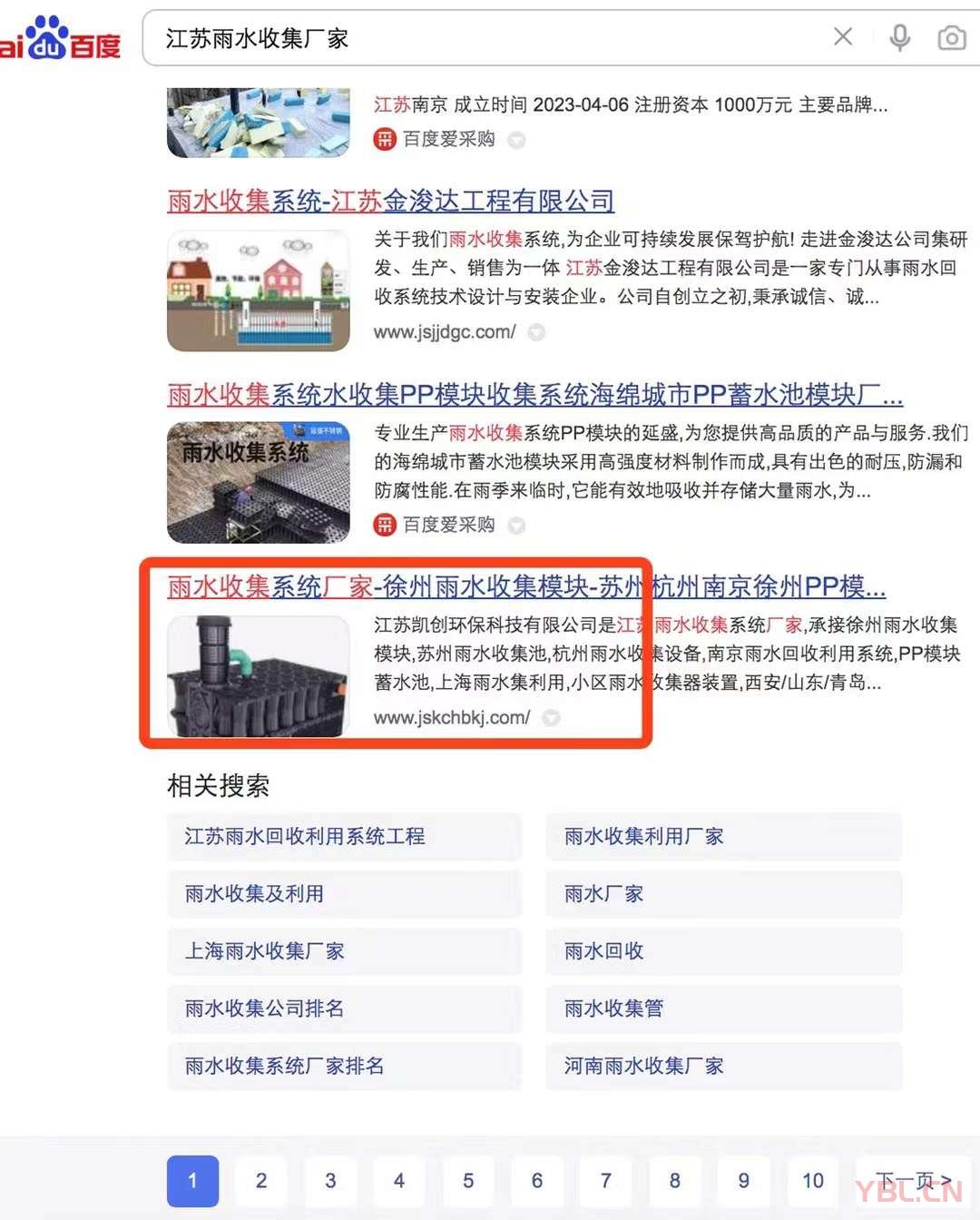Jump to results page 5
The width and height of the screenshot is (980, 1220).
[x=468, y=1180]
